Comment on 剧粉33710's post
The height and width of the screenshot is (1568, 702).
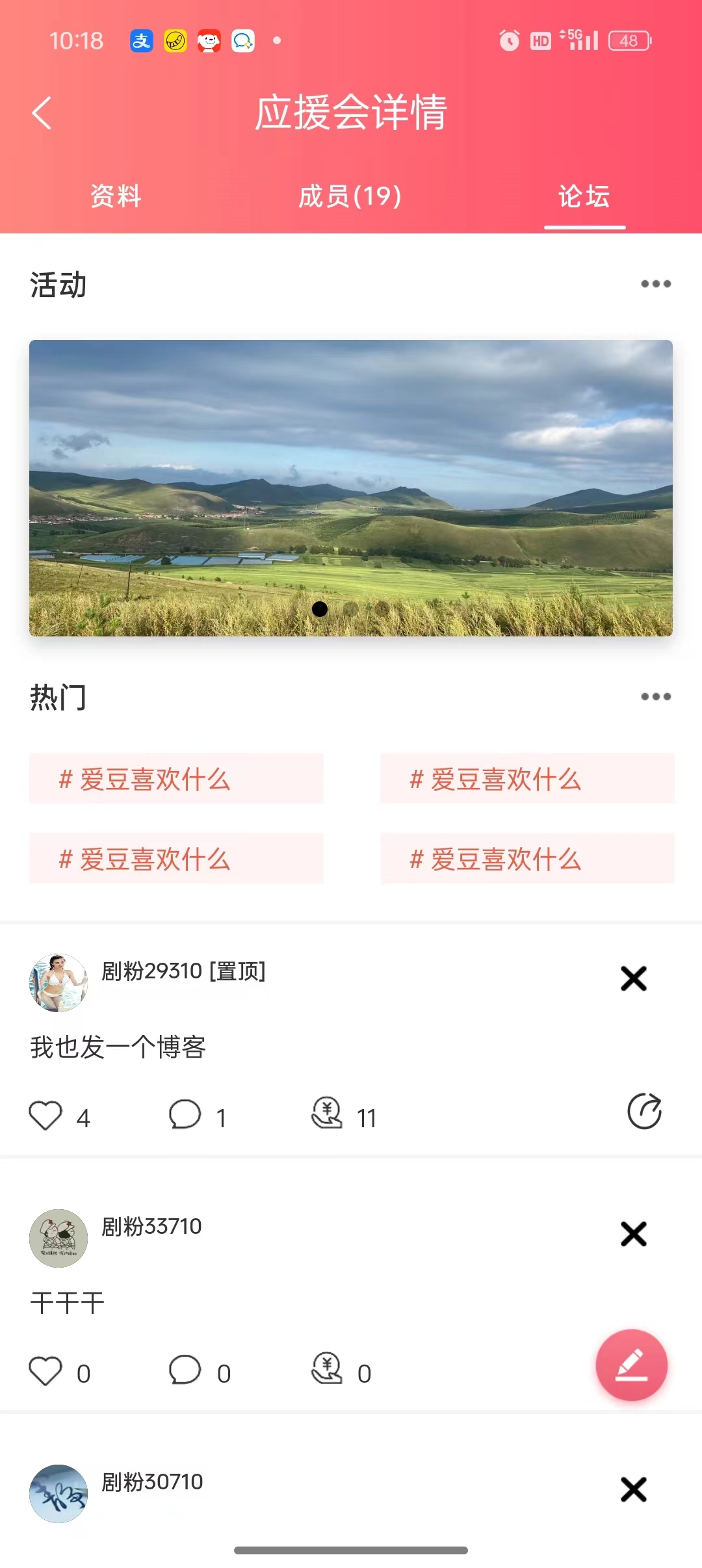point(185,1371)
